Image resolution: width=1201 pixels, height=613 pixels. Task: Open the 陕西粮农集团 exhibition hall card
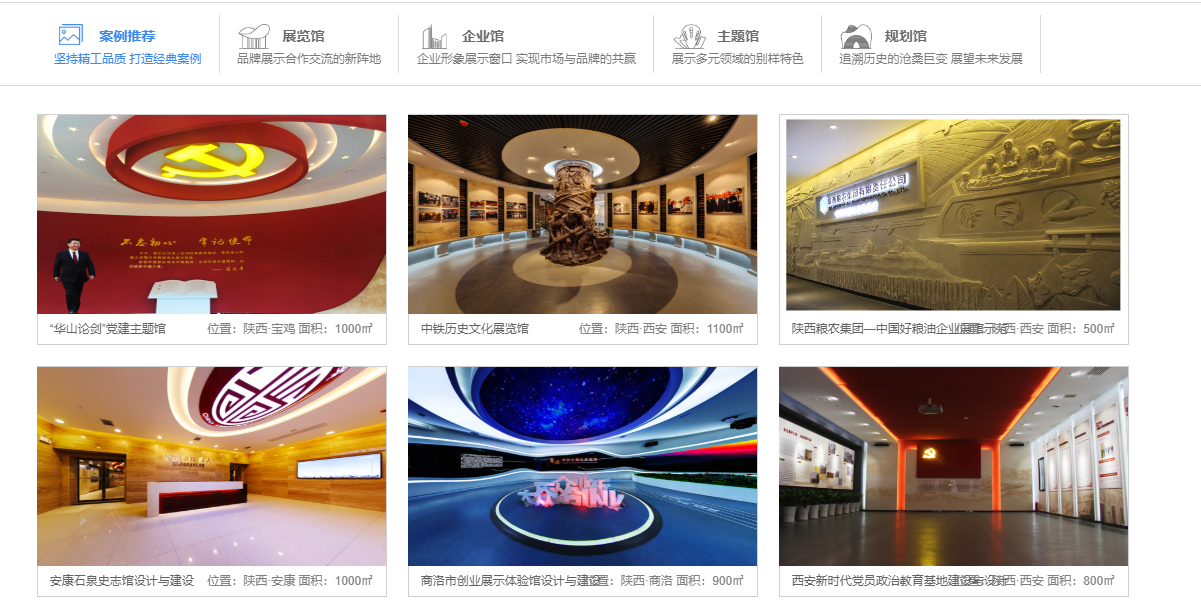953,215
